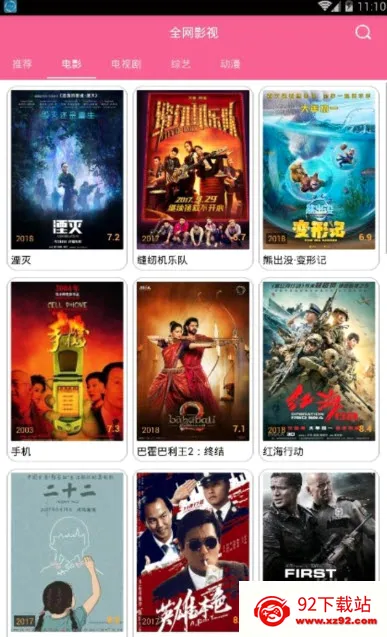Open the movie 湮灭
The height and width of the screenshot is (637, 387).
click(x=67, y=178)
